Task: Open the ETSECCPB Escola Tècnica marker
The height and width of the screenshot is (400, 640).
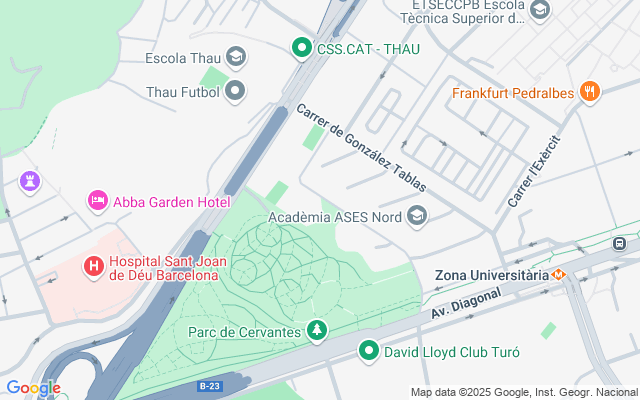Action: [x=540, y=11]
